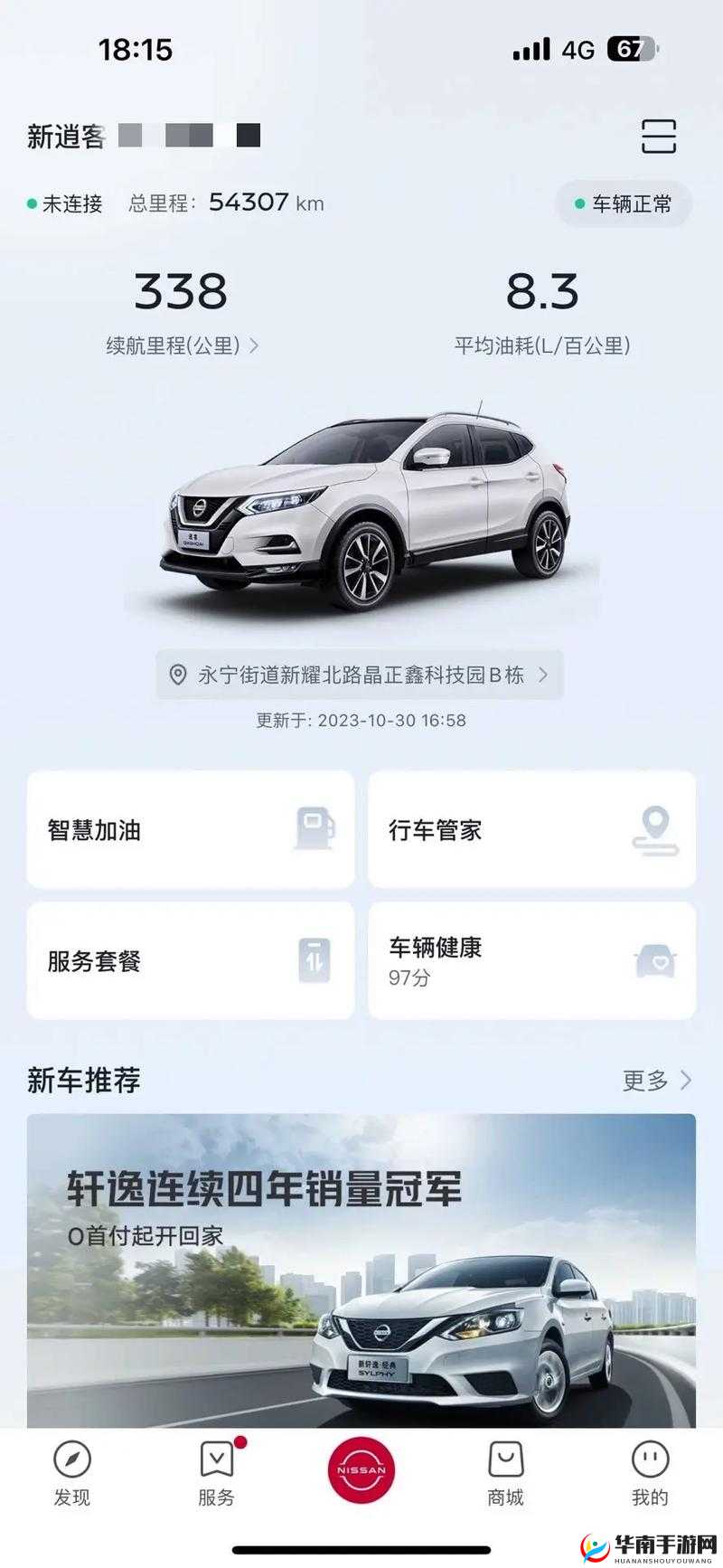723x1568 pixels.
Task: Tap the 车辆正常 status badge
Action: (x=624, y=204)
